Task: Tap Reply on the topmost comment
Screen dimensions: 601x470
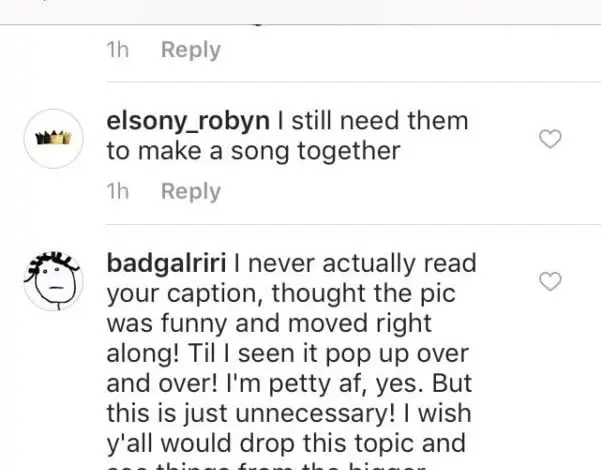Action: click(x=190, y=49)
